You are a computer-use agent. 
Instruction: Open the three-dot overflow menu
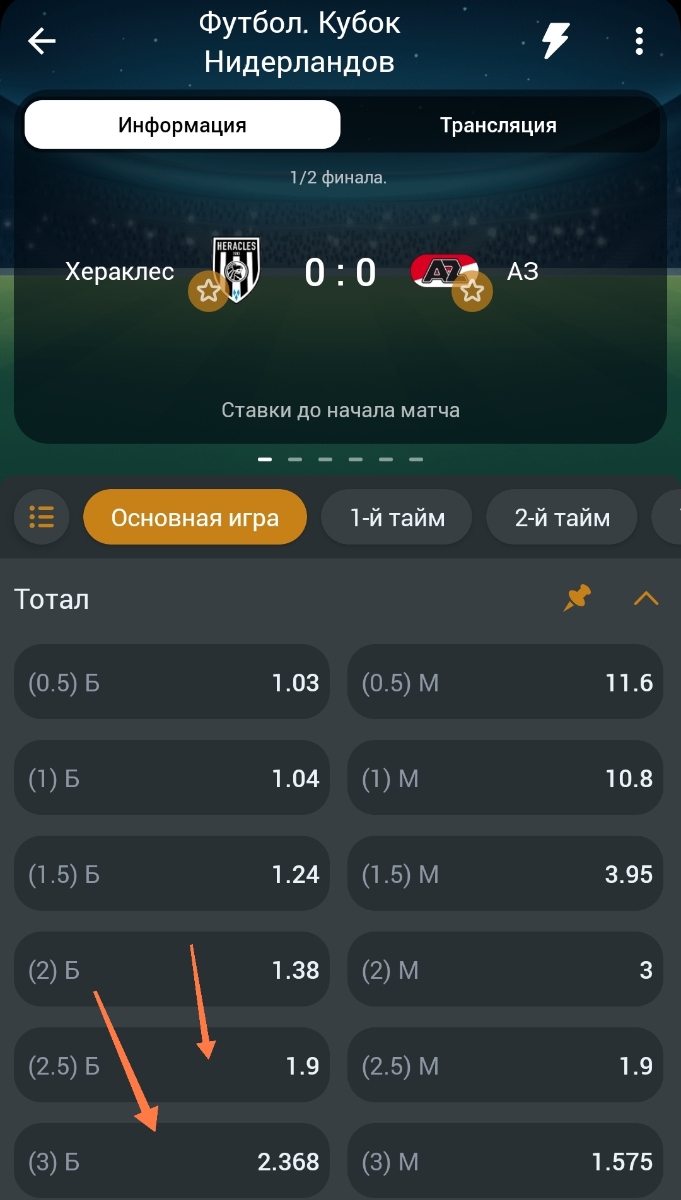pyautogui.click(x=639, y=41)
